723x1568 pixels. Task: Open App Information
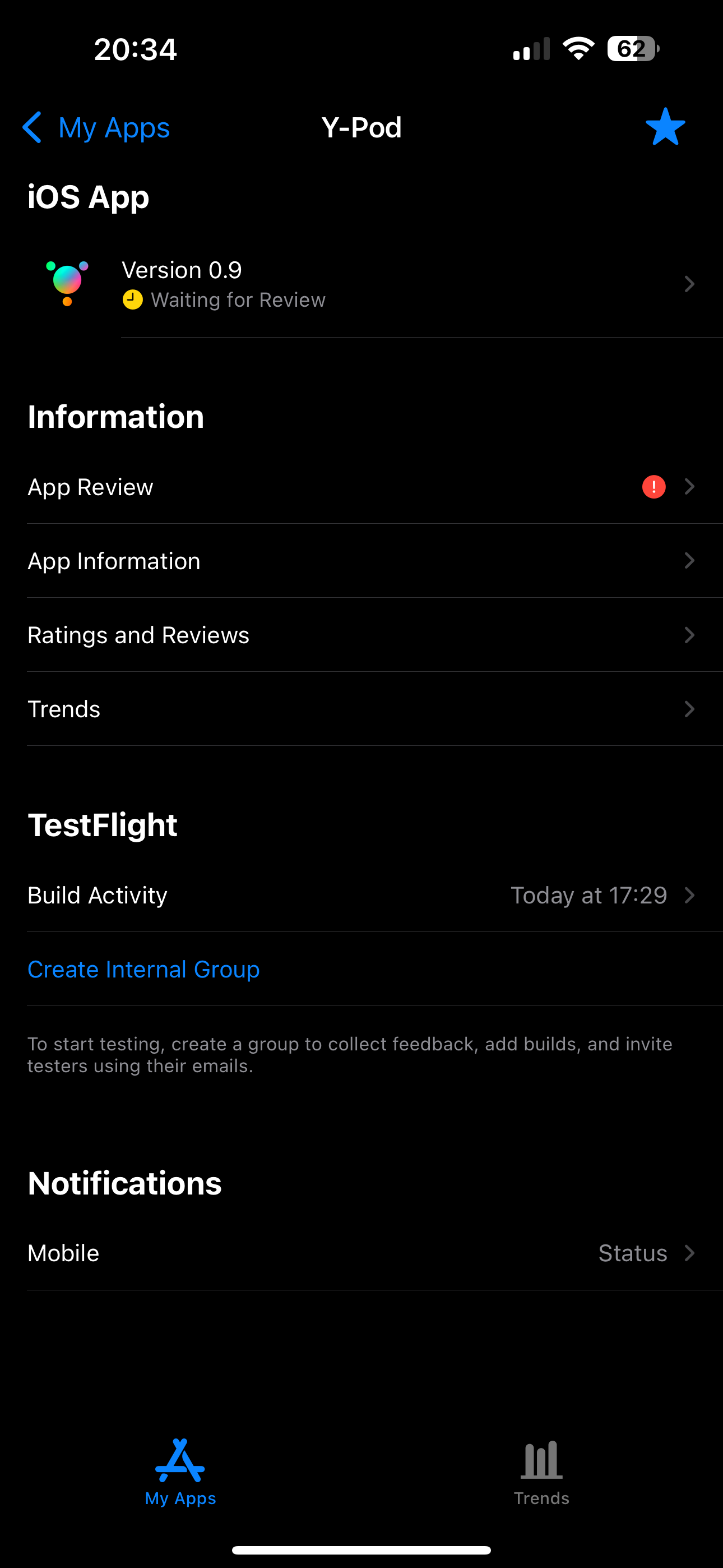point(361,561)
